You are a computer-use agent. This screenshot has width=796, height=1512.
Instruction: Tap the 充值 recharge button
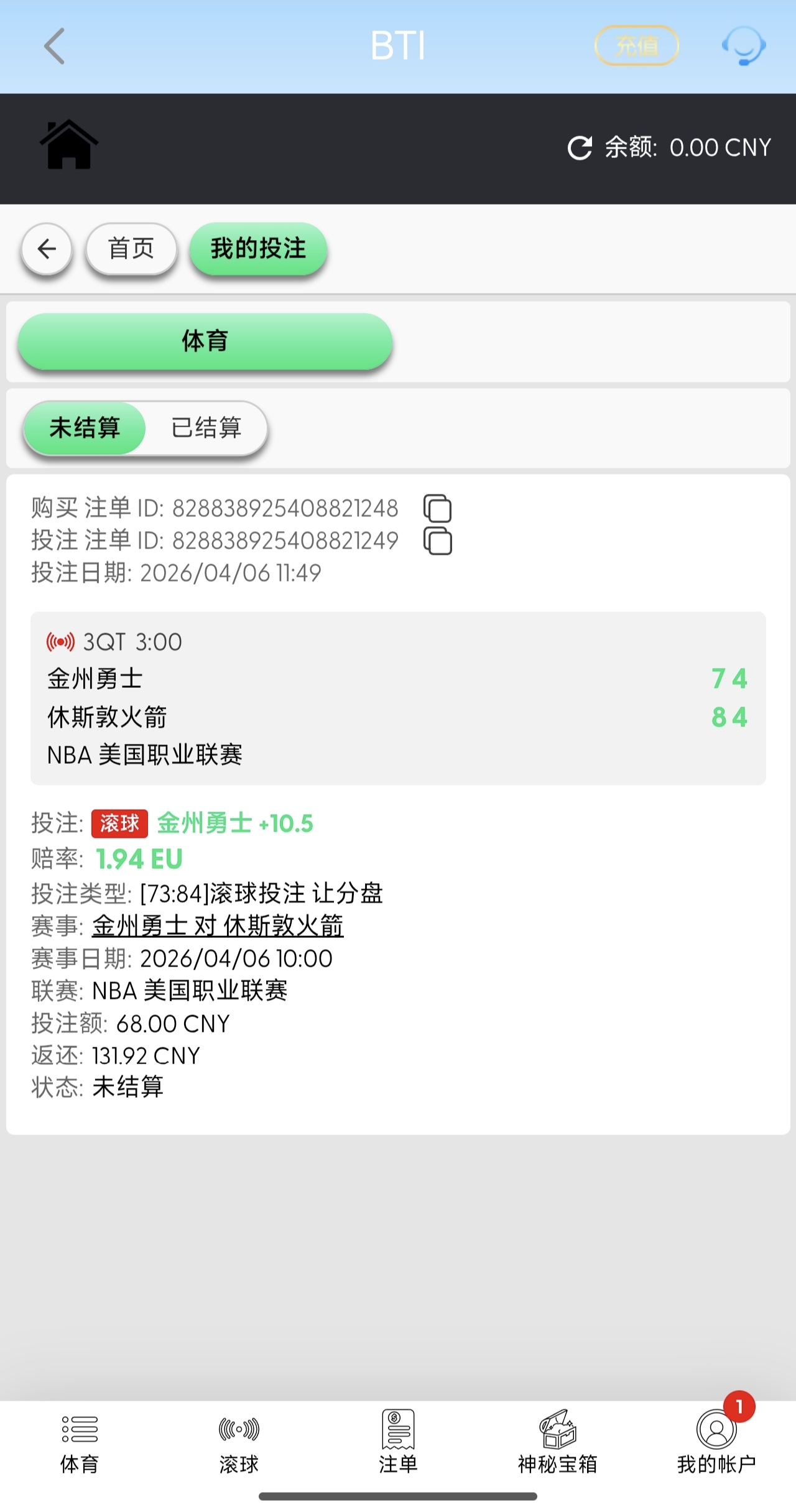(636, 45)
